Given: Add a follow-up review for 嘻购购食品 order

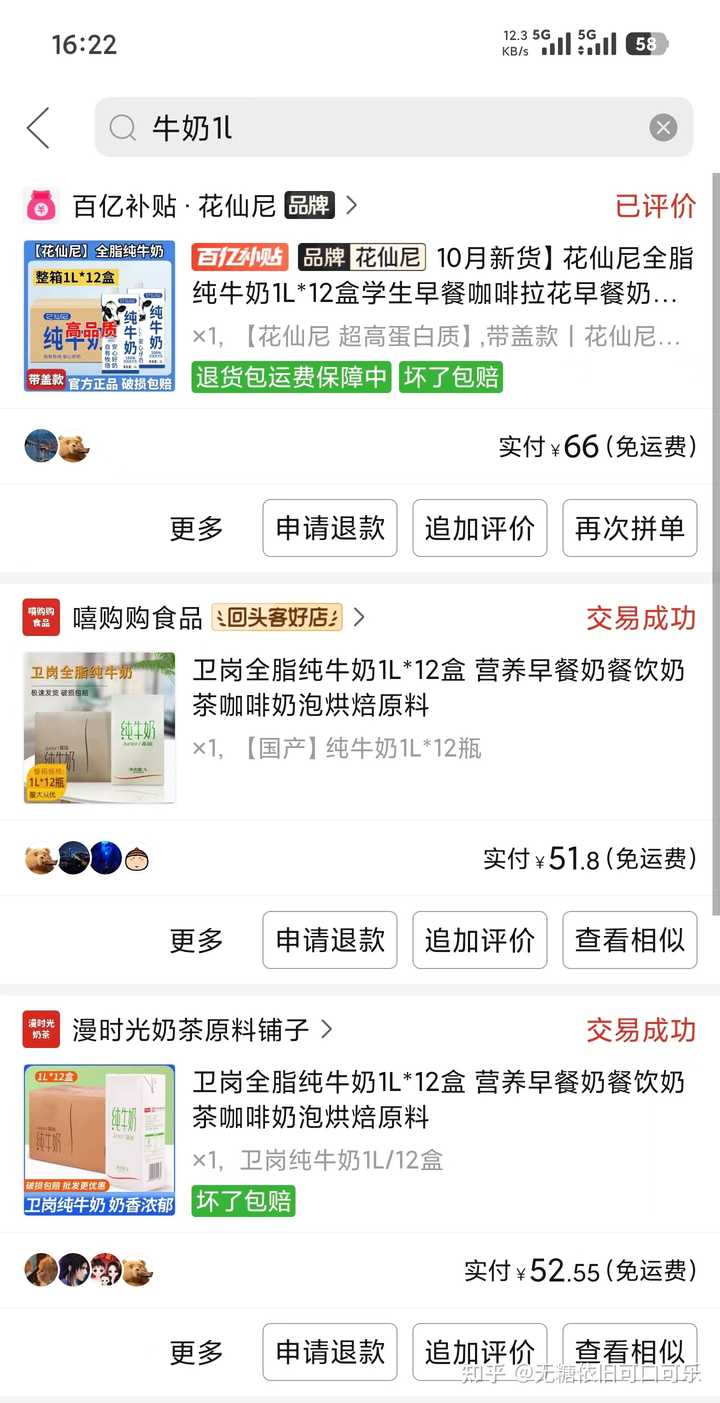Looking at the screenshot, I should [480, 940].
